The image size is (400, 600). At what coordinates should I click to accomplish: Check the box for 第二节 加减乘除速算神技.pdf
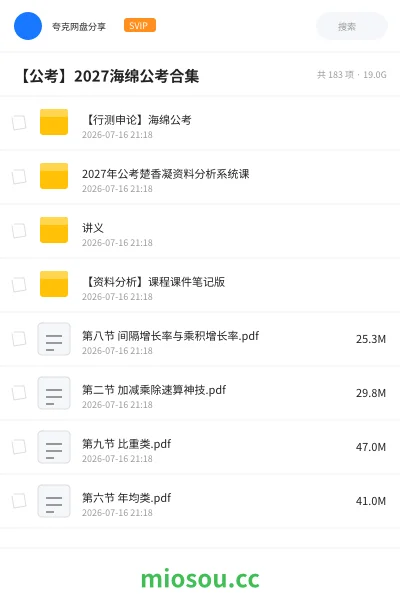(x=19, y=393)
